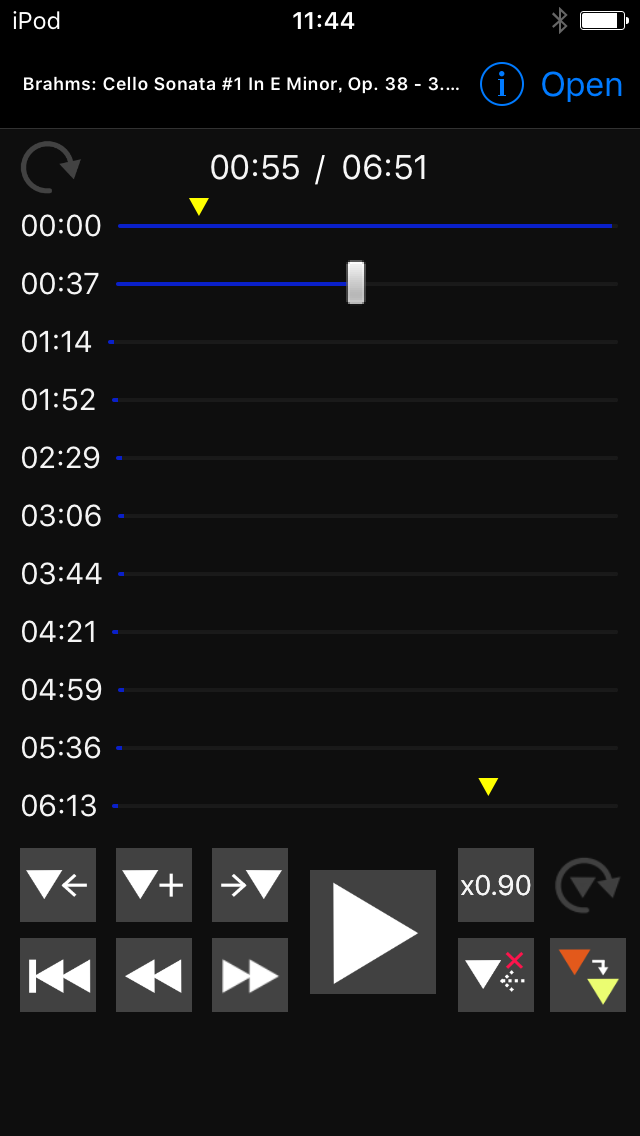Viewport: 640px width, 1136px height.
Task: Tap the orange-to-yellow marker switch button
Action: [588, 975]
